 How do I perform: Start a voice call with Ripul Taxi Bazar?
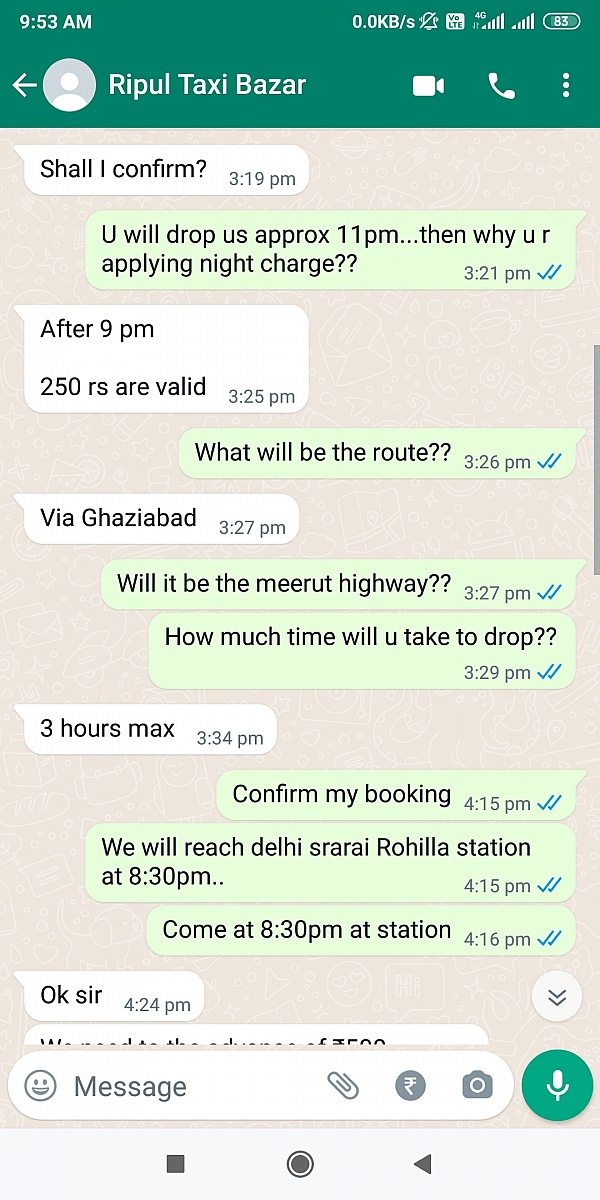[x=501, y=86]
